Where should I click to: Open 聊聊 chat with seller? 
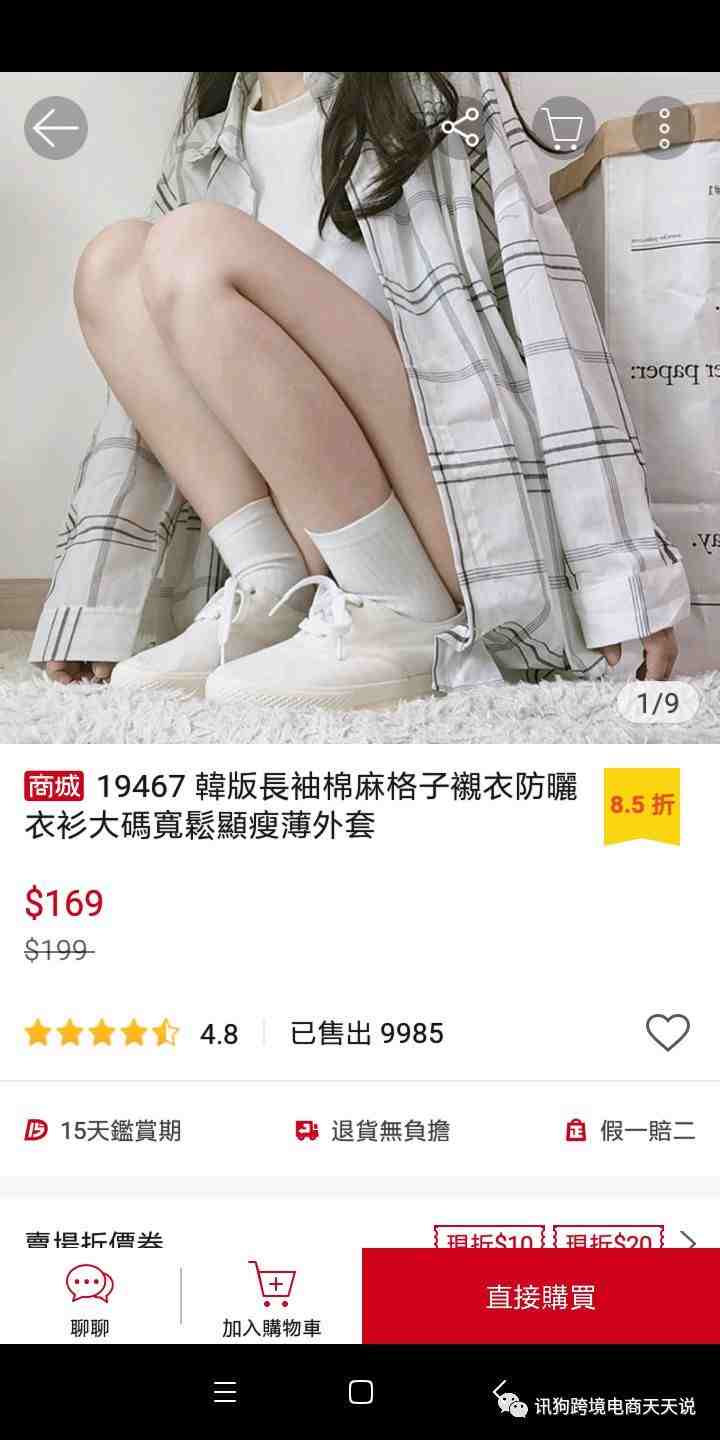(90, 1297)
